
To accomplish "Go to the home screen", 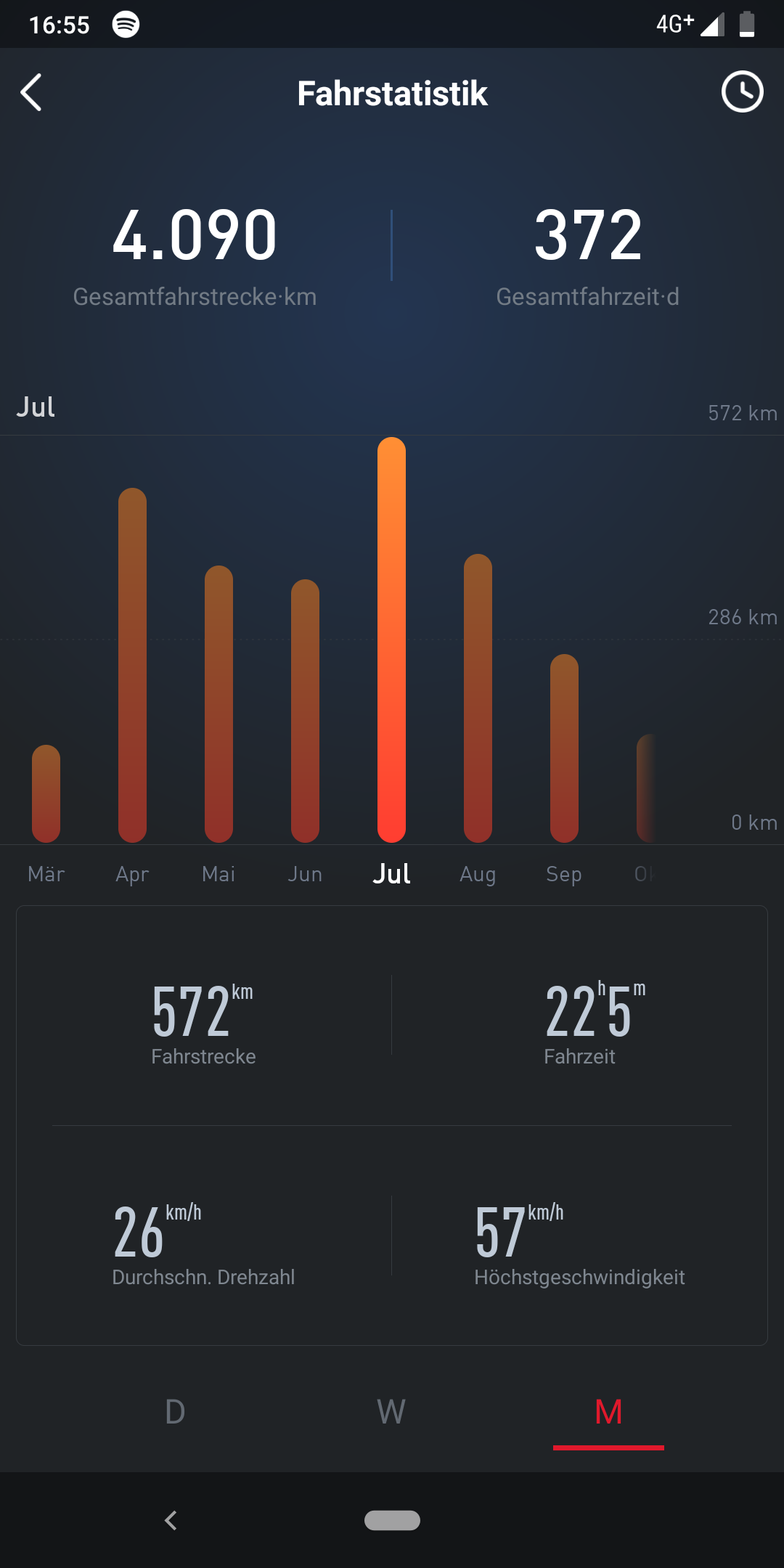I will (392, 1520).
